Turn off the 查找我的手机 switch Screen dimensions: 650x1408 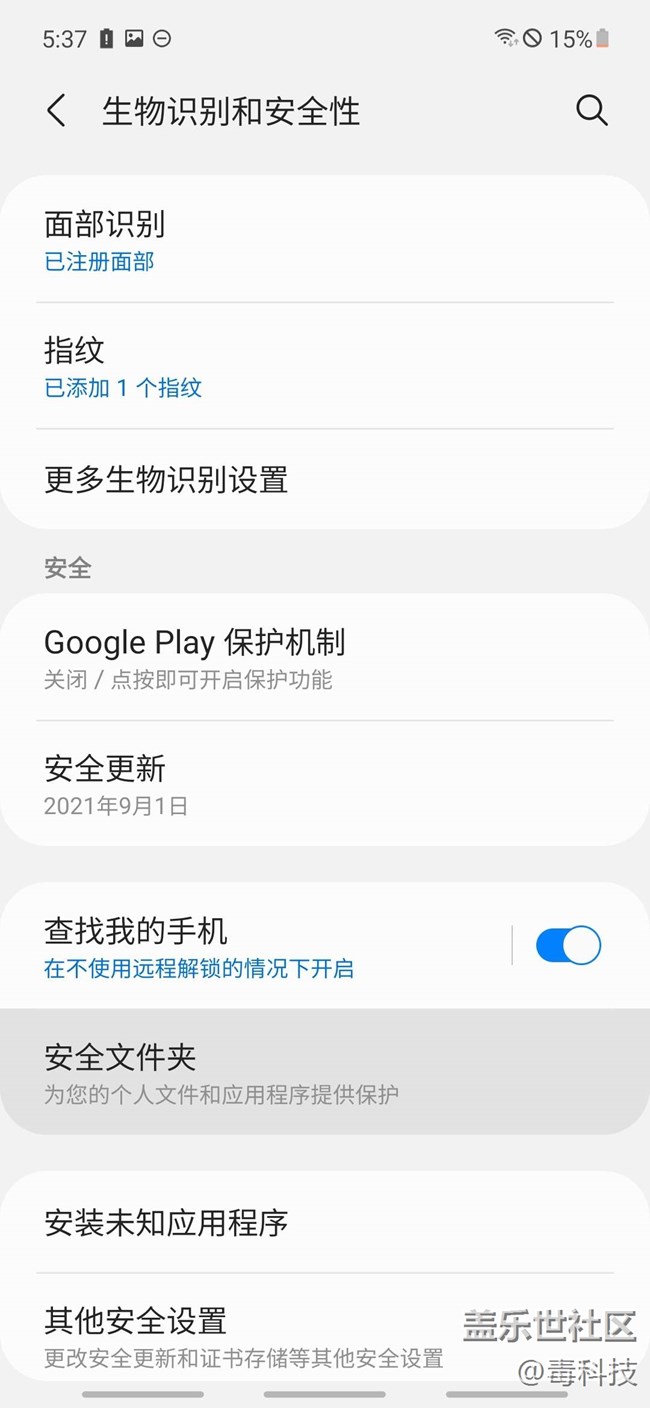click(x=568, y=946)
